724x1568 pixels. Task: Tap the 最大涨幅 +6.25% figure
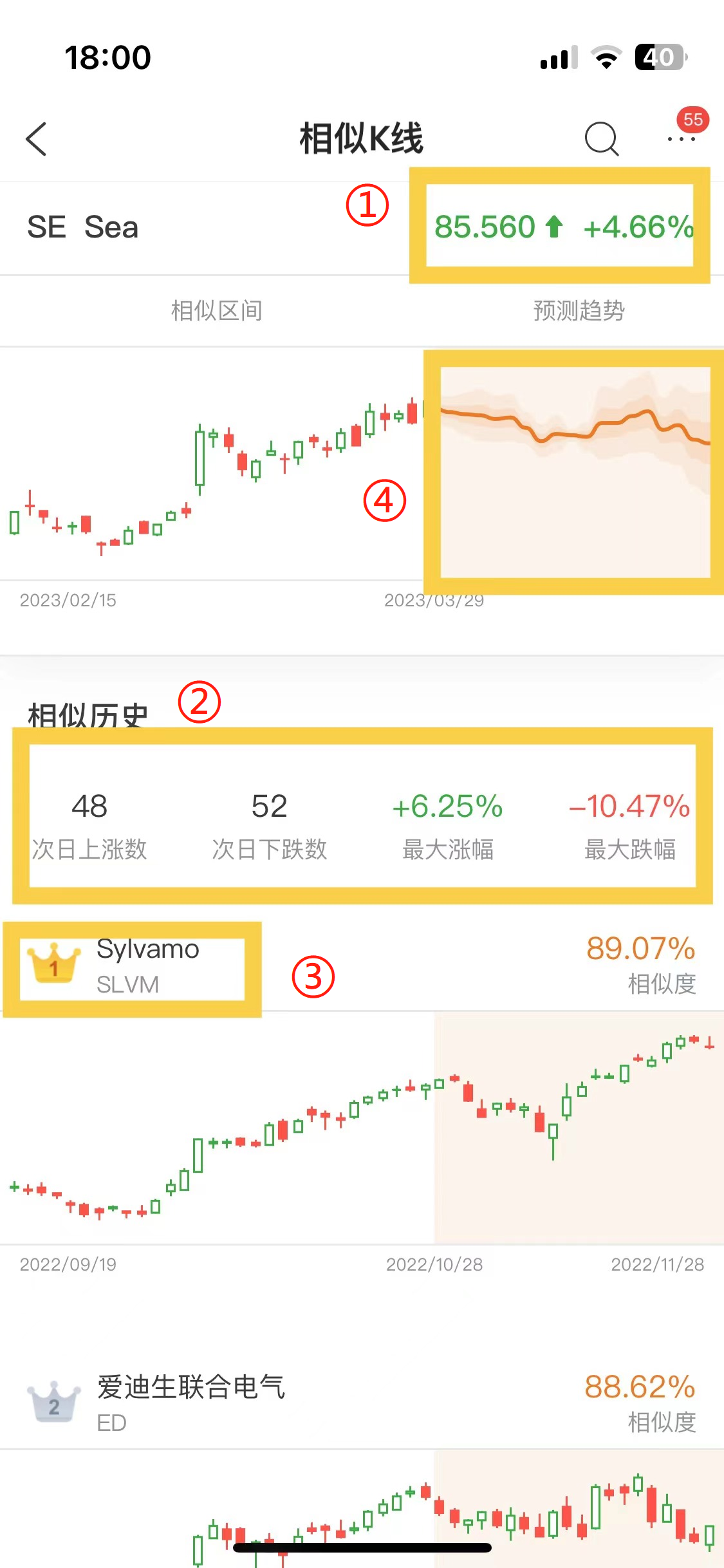[x=449, y=807]
